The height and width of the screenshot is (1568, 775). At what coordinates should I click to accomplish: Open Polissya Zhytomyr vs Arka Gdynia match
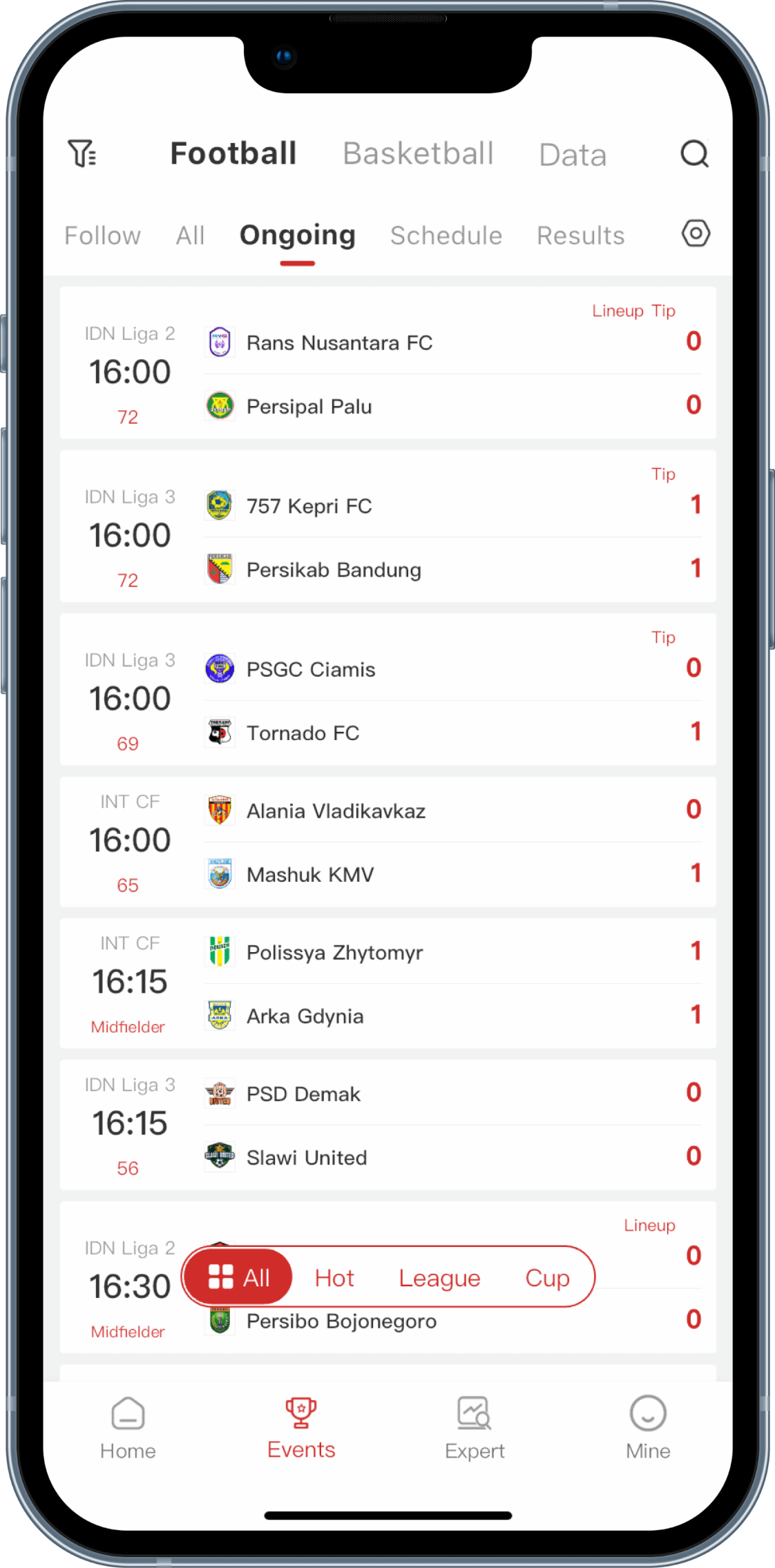coord(387,983)
